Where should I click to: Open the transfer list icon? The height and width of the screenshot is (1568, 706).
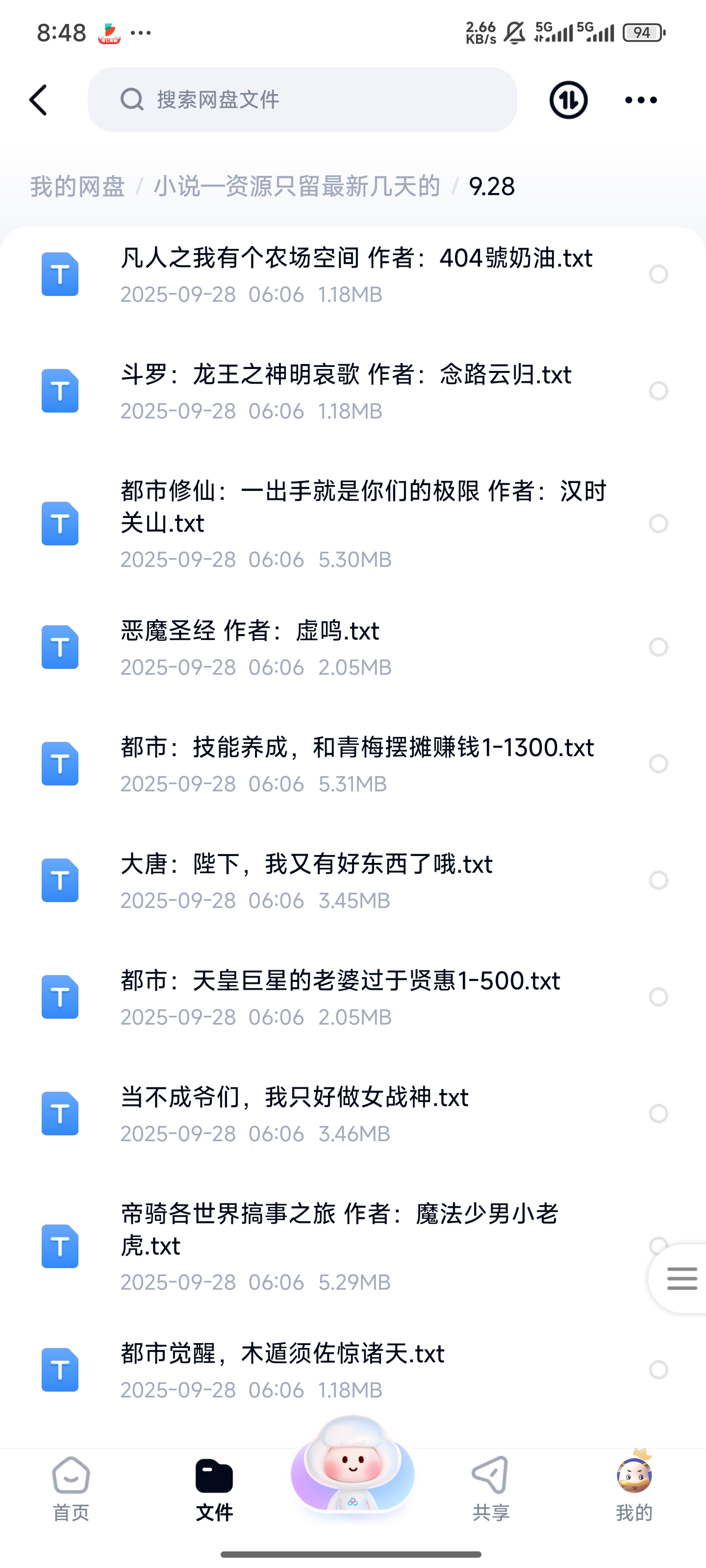click(x=568, y=100)
